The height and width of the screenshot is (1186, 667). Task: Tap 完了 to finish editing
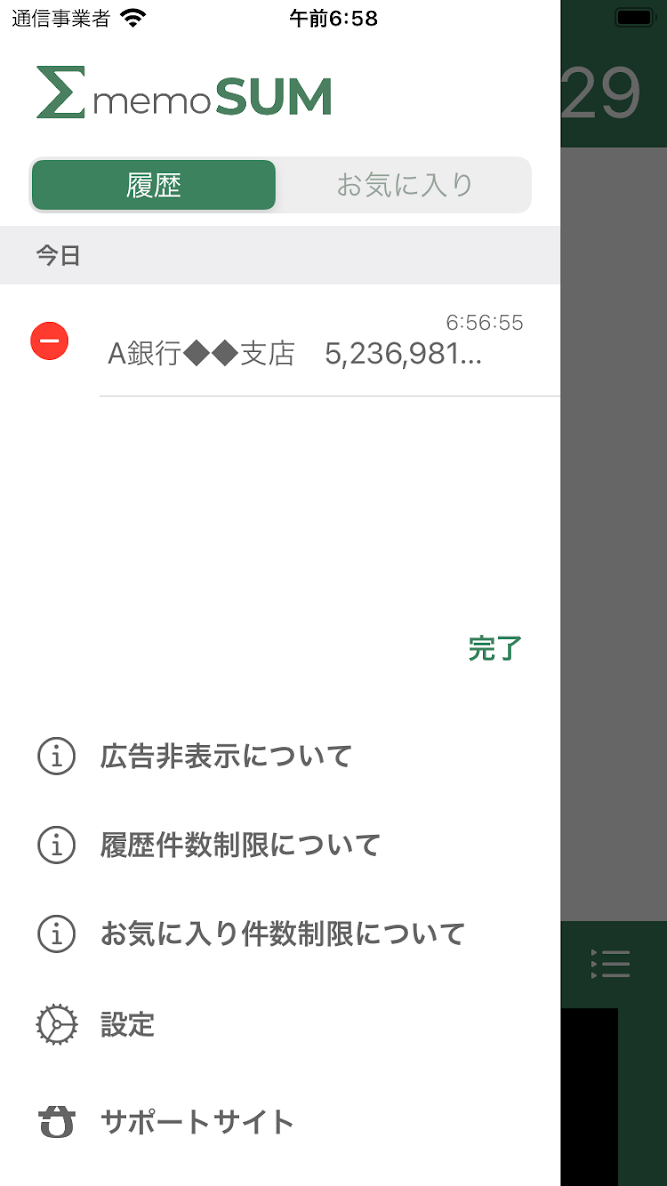(495, 649)
